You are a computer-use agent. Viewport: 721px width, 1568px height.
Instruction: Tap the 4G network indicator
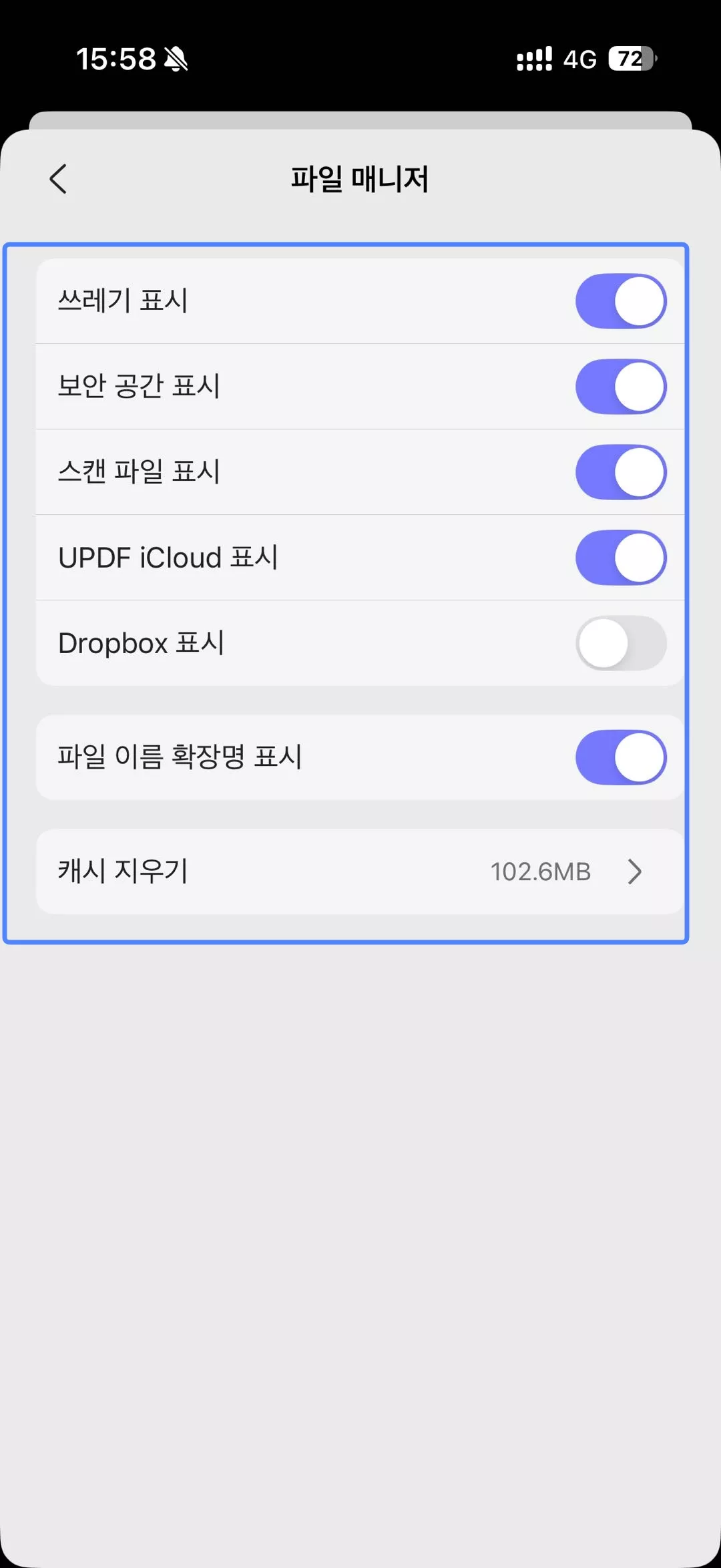(x=579, y=59)
